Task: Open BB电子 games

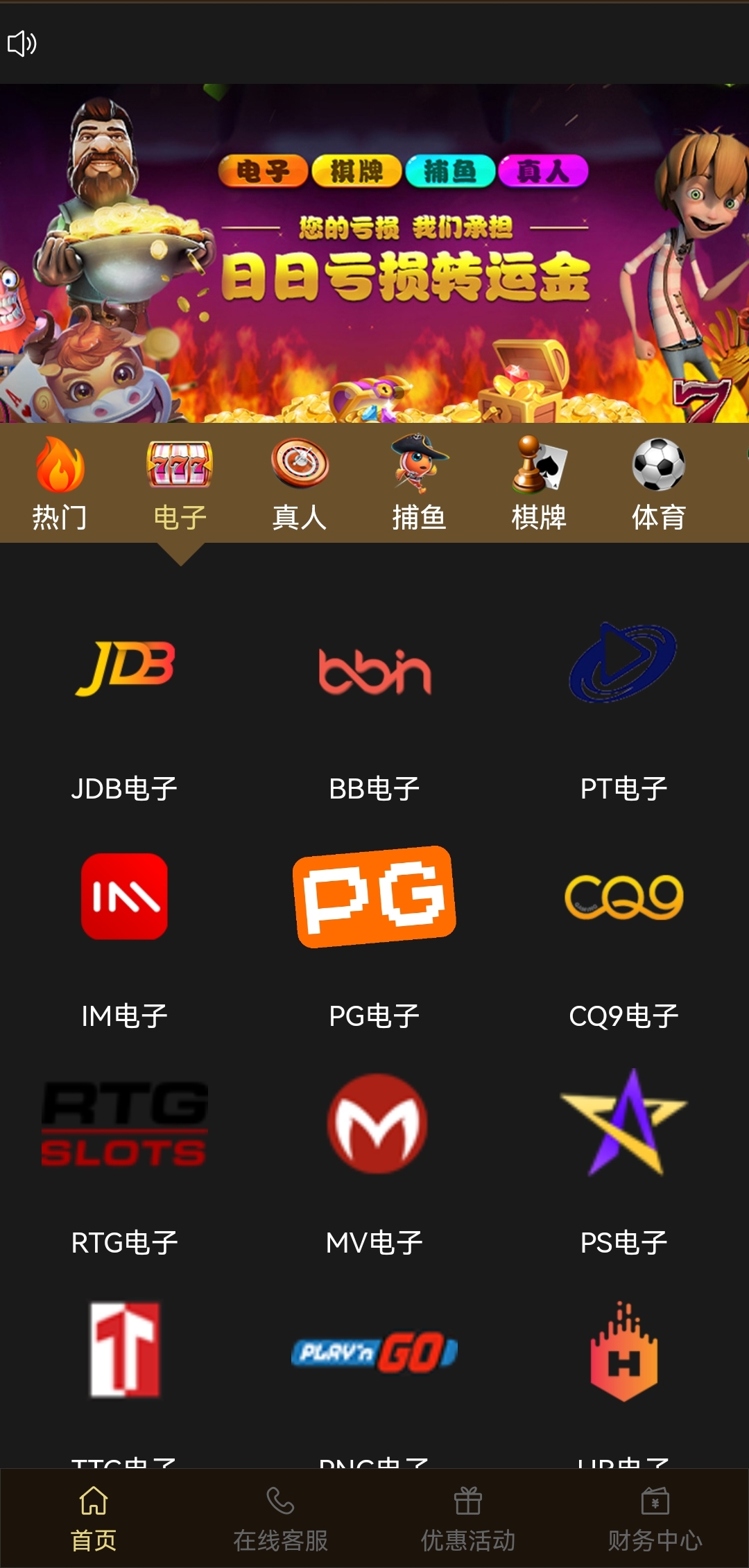Action: click(x=374, y=707)
